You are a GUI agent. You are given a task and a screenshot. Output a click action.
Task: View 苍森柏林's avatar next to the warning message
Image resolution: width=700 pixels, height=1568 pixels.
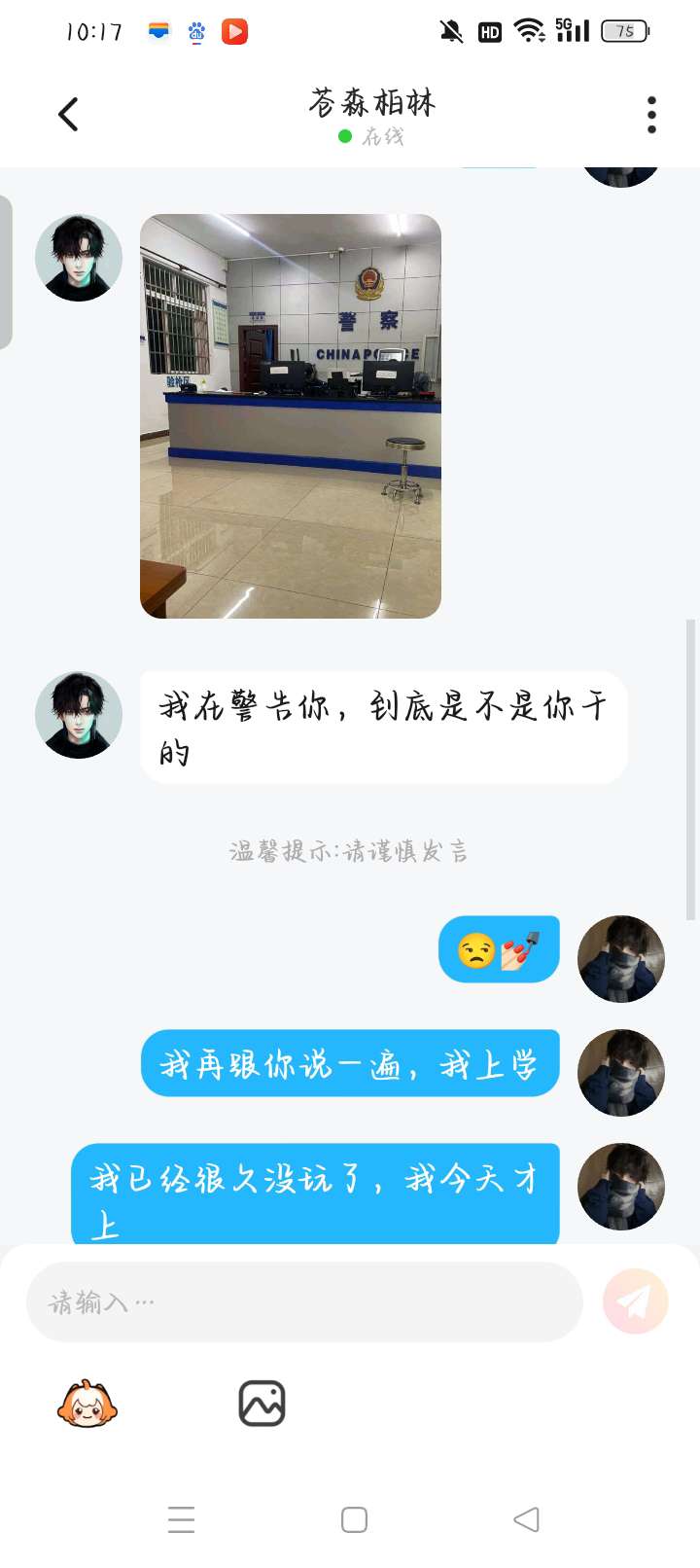tap(79, 715)
